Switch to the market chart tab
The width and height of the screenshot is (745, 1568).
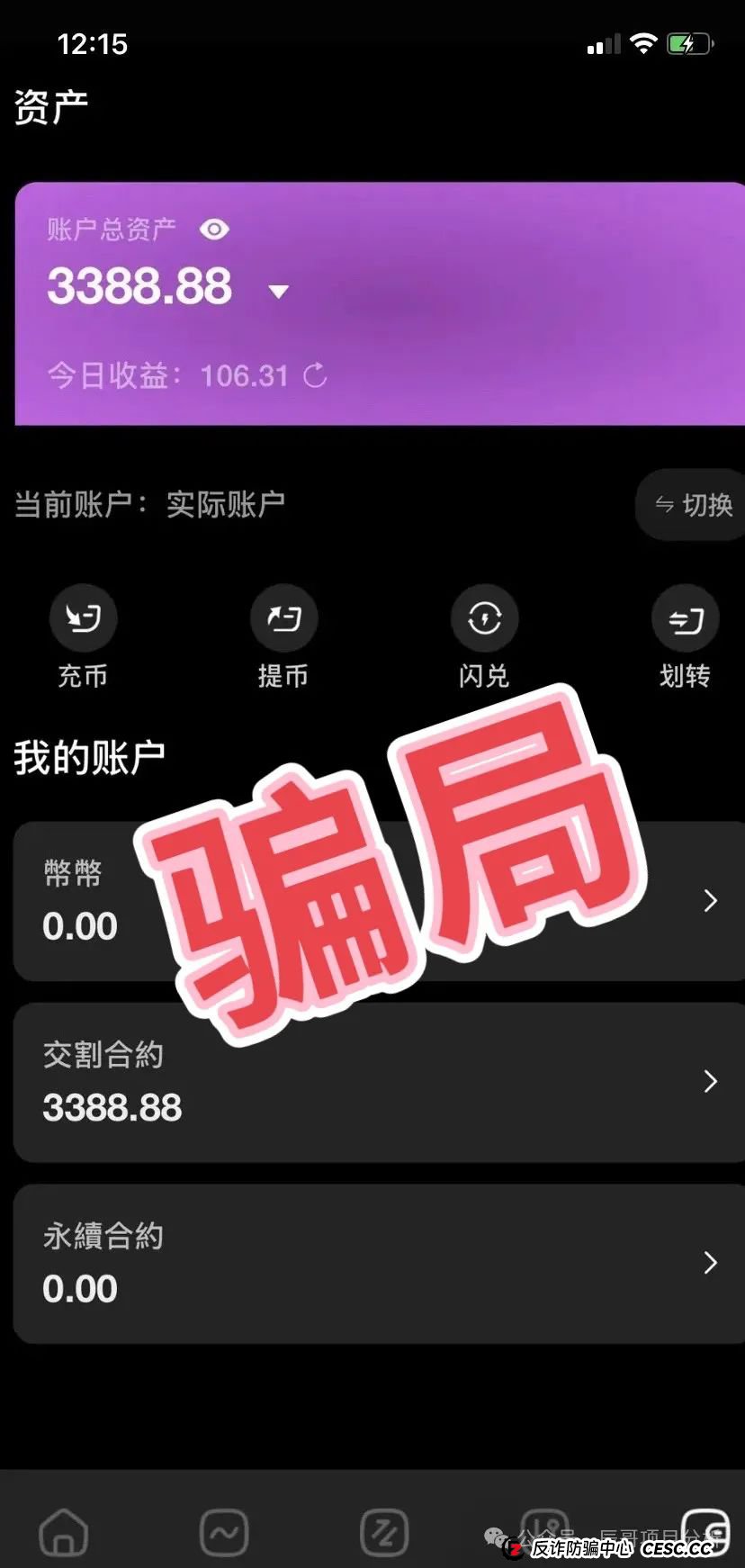(224, 1532)
